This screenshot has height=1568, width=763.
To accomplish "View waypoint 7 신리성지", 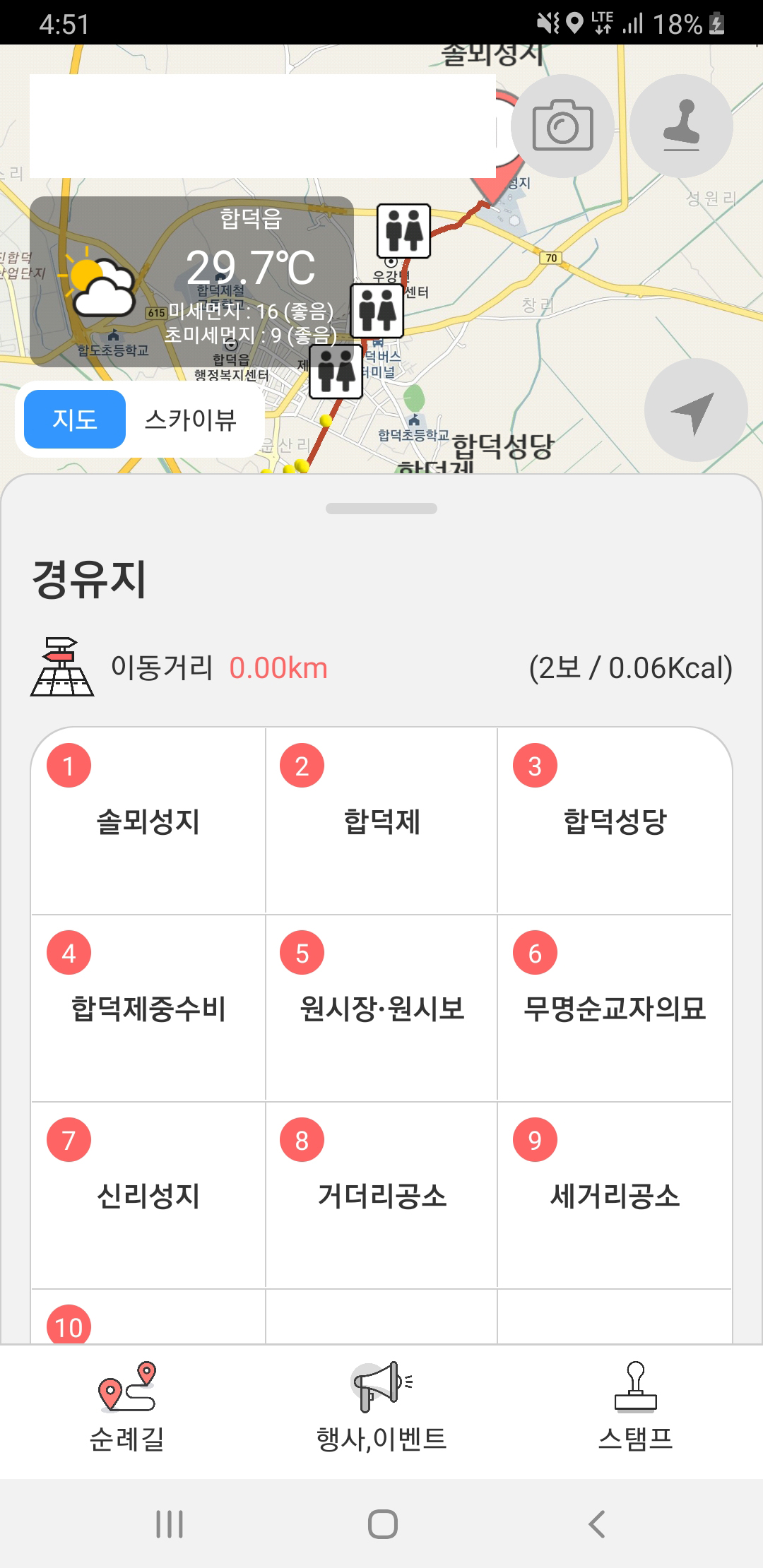I will click(x=148, y=1195).
